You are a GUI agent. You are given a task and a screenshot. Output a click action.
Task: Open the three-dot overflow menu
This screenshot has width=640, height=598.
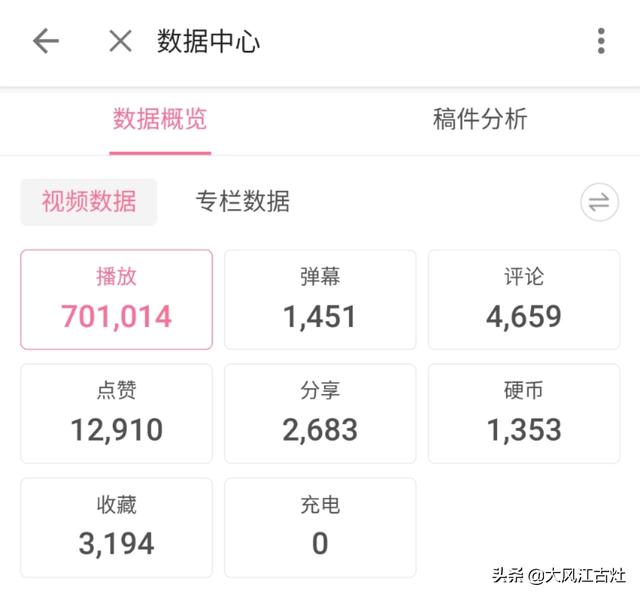(x=600, y=41)
